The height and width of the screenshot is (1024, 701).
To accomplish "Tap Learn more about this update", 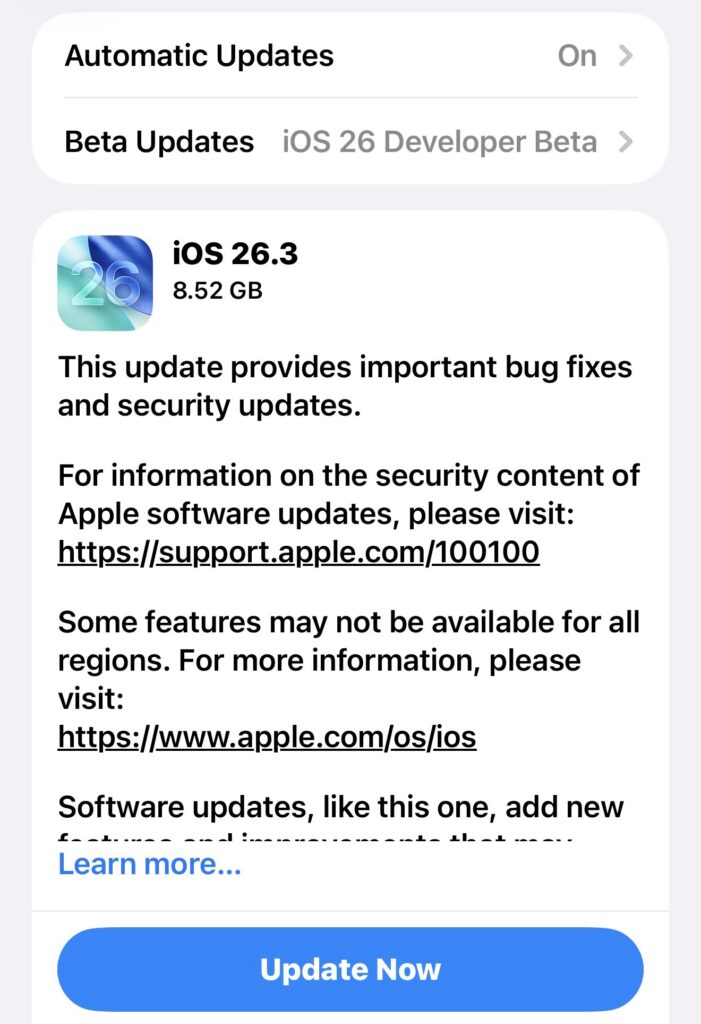I will [149, 864].
